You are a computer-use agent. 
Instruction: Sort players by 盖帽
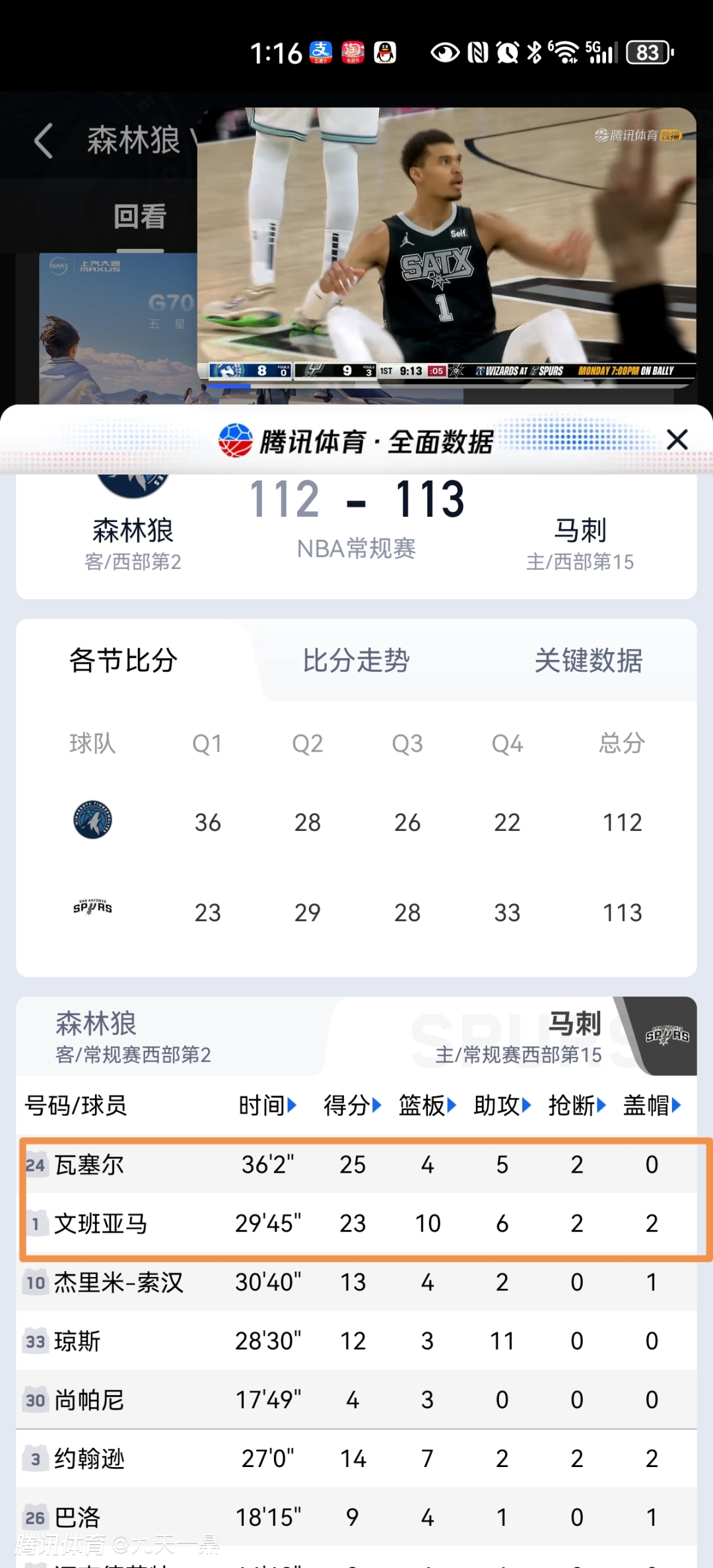tap(652, 1105)
